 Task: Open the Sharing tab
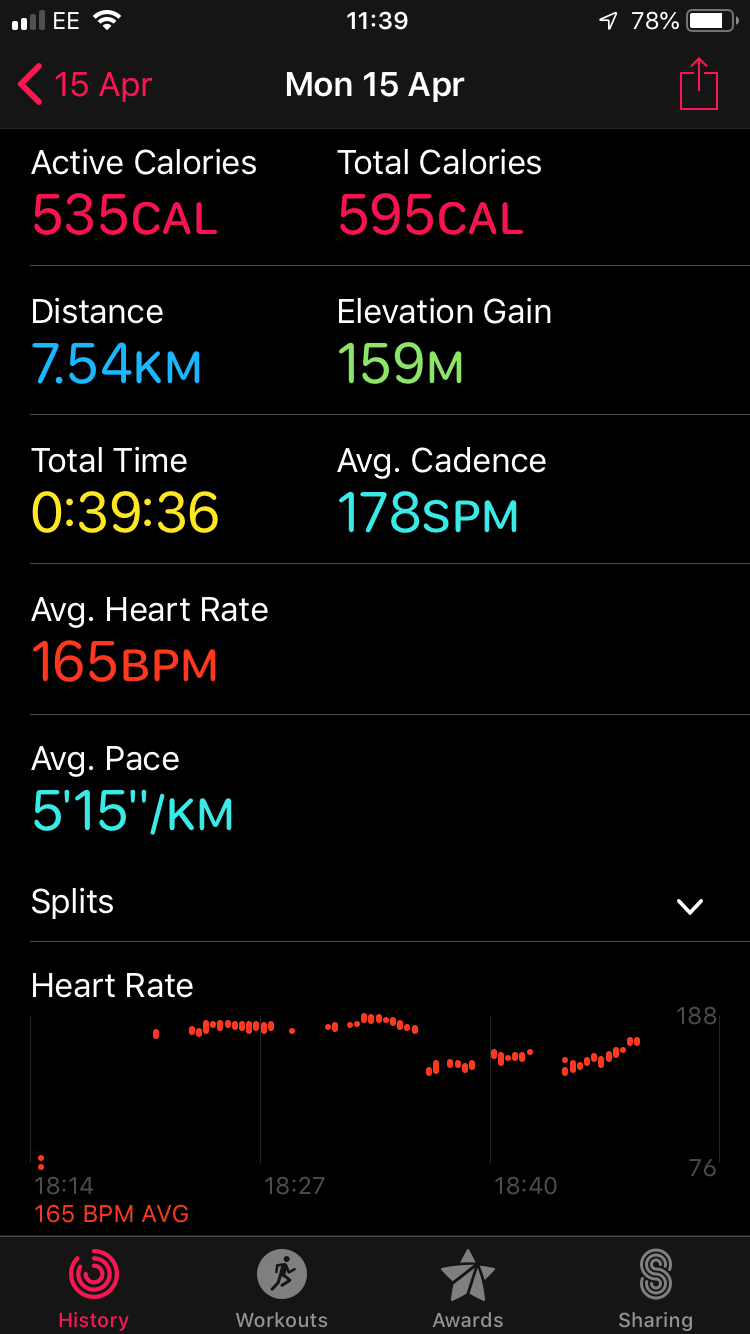[655, 1288]
